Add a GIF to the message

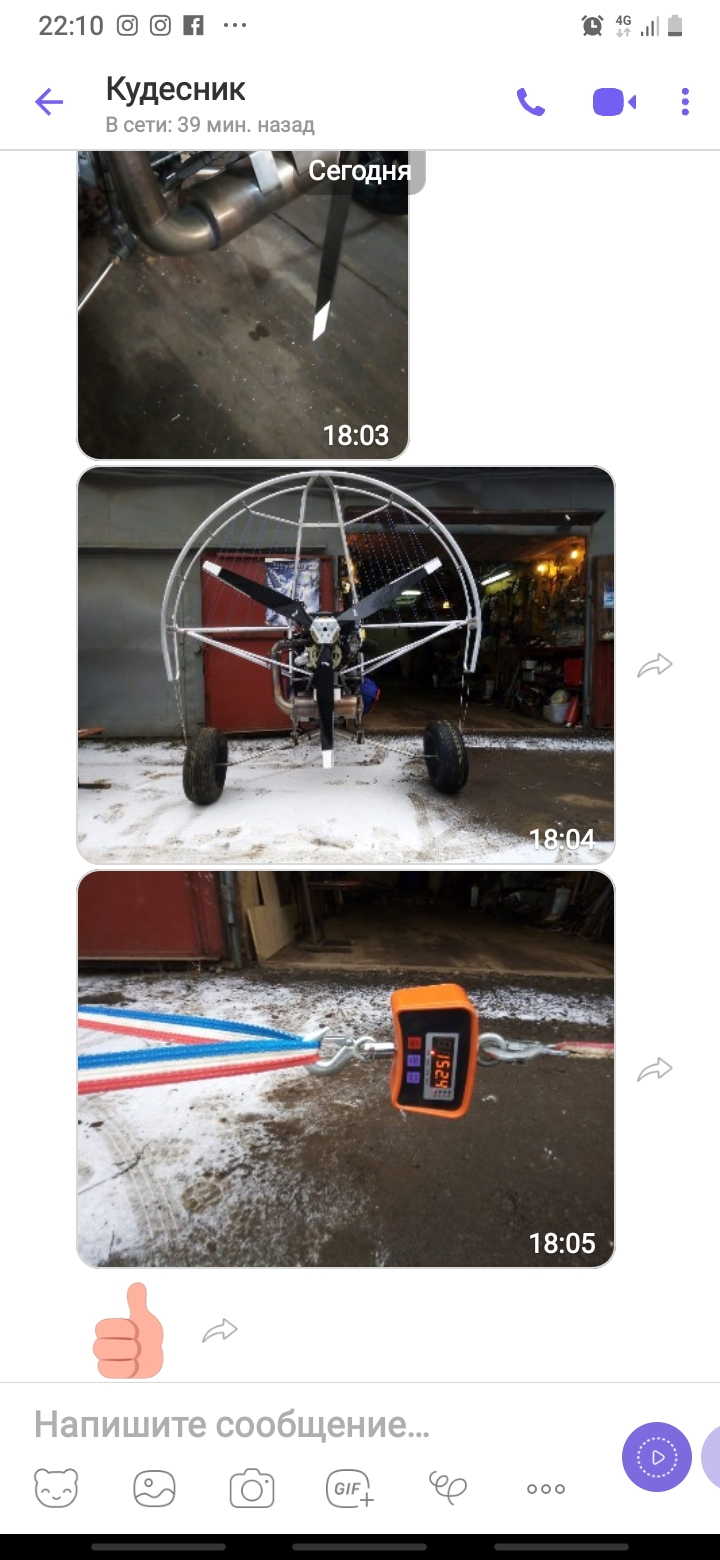click(350, 1489)
